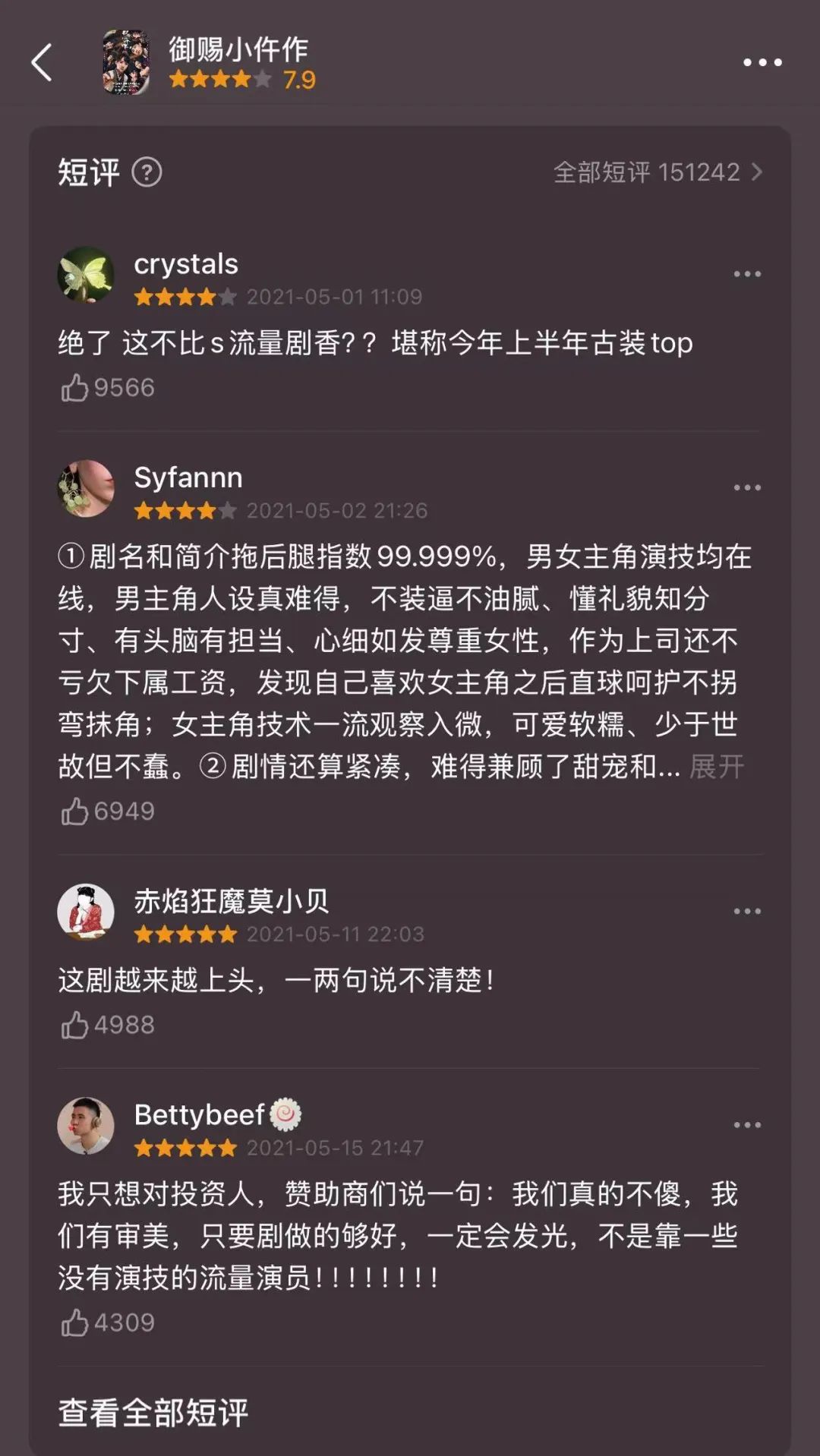Open 赤焰狂魔莫小贝's profile avatar
The image size is (820, 1456).
coord(86,912)
